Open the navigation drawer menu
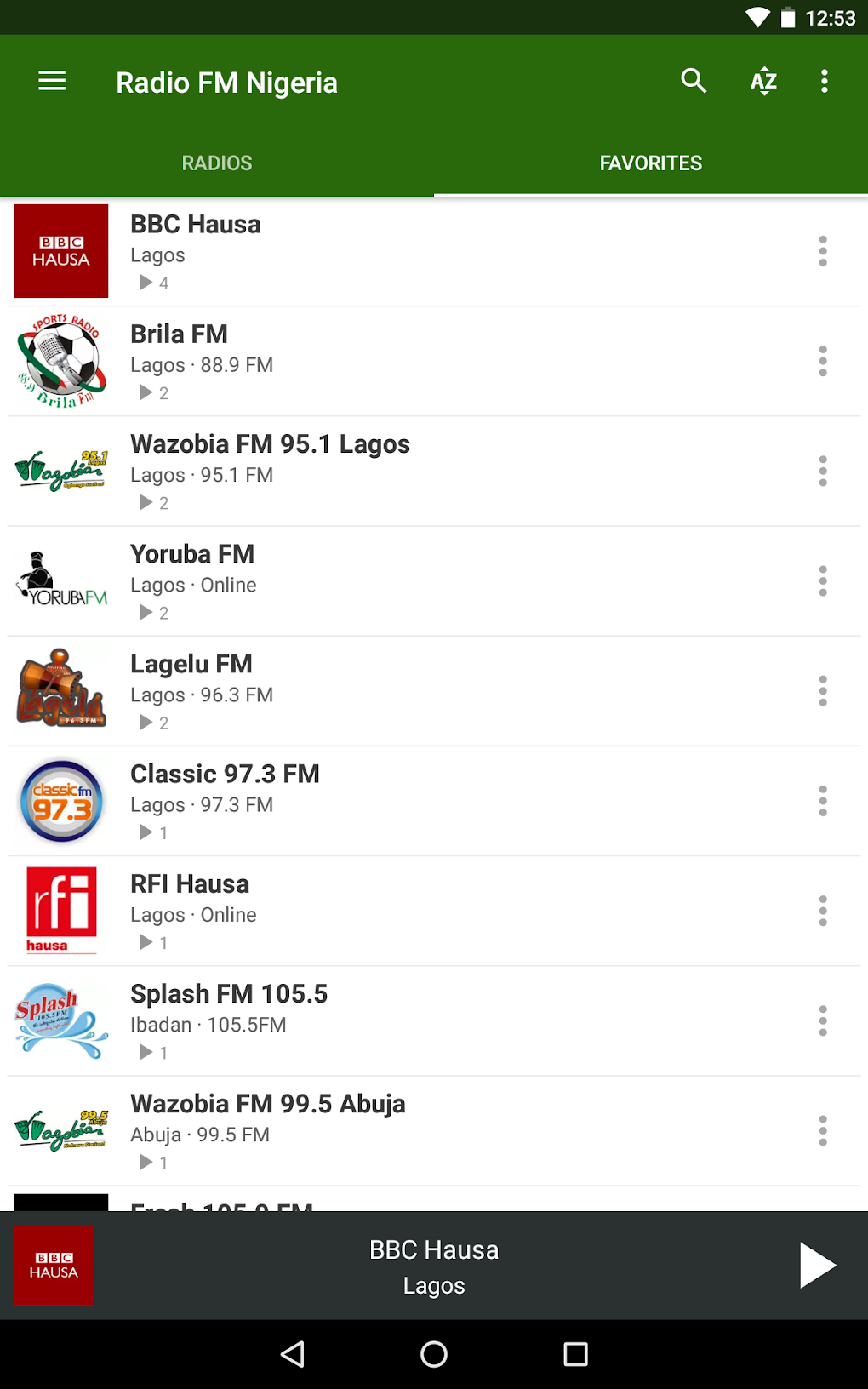Image resolution: width=868 pixels, height=1389 pixels. (52, 82)
